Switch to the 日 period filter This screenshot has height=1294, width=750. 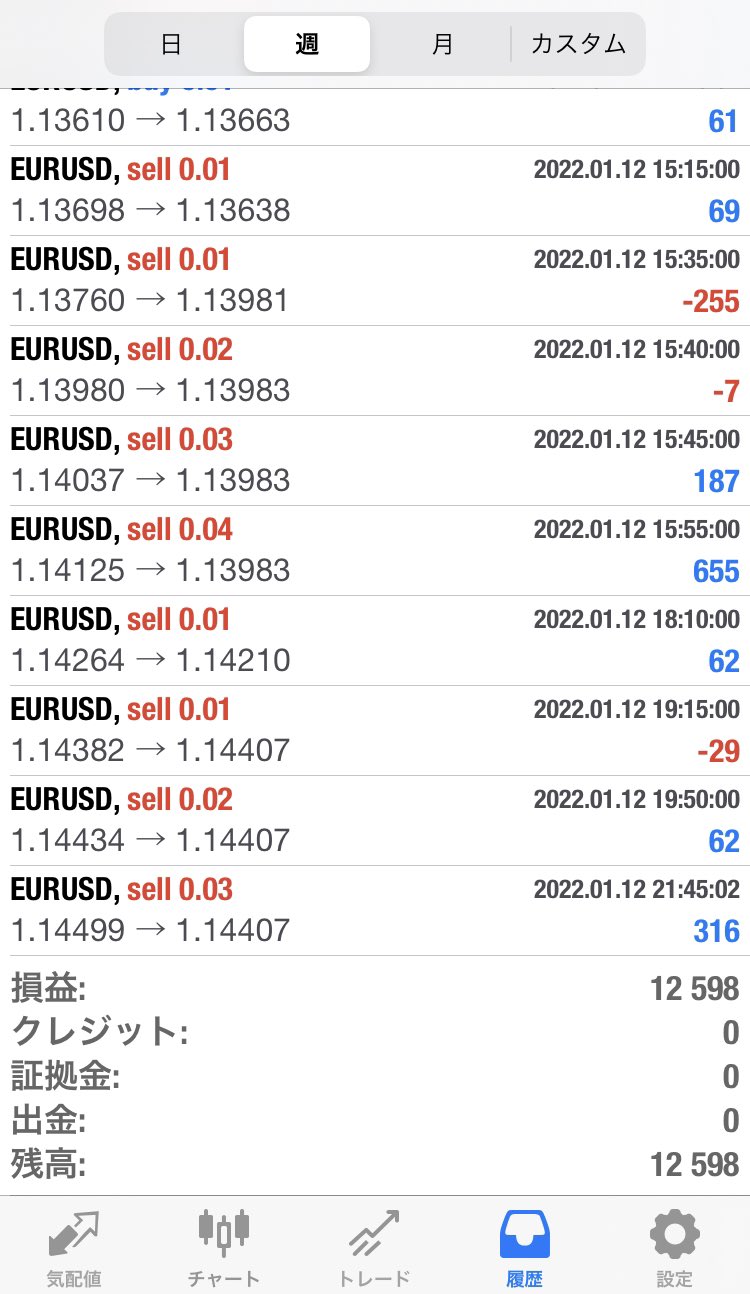[x=171, y=44]
